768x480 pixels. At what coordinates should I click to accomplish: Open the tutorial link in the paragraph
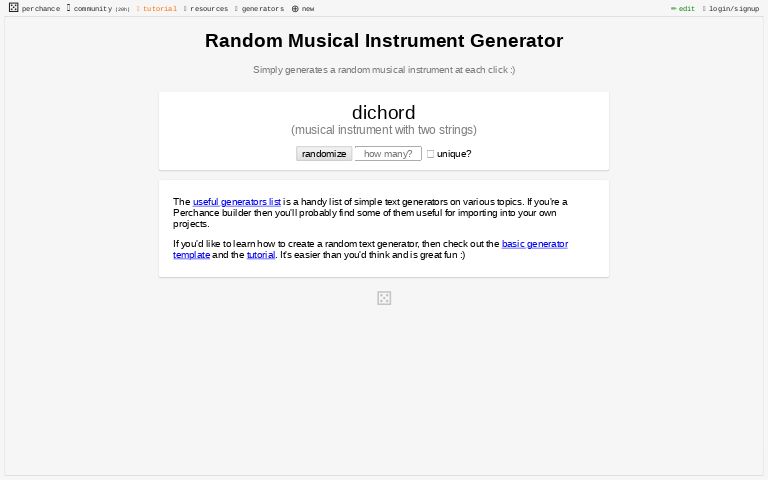click(261, 255)
